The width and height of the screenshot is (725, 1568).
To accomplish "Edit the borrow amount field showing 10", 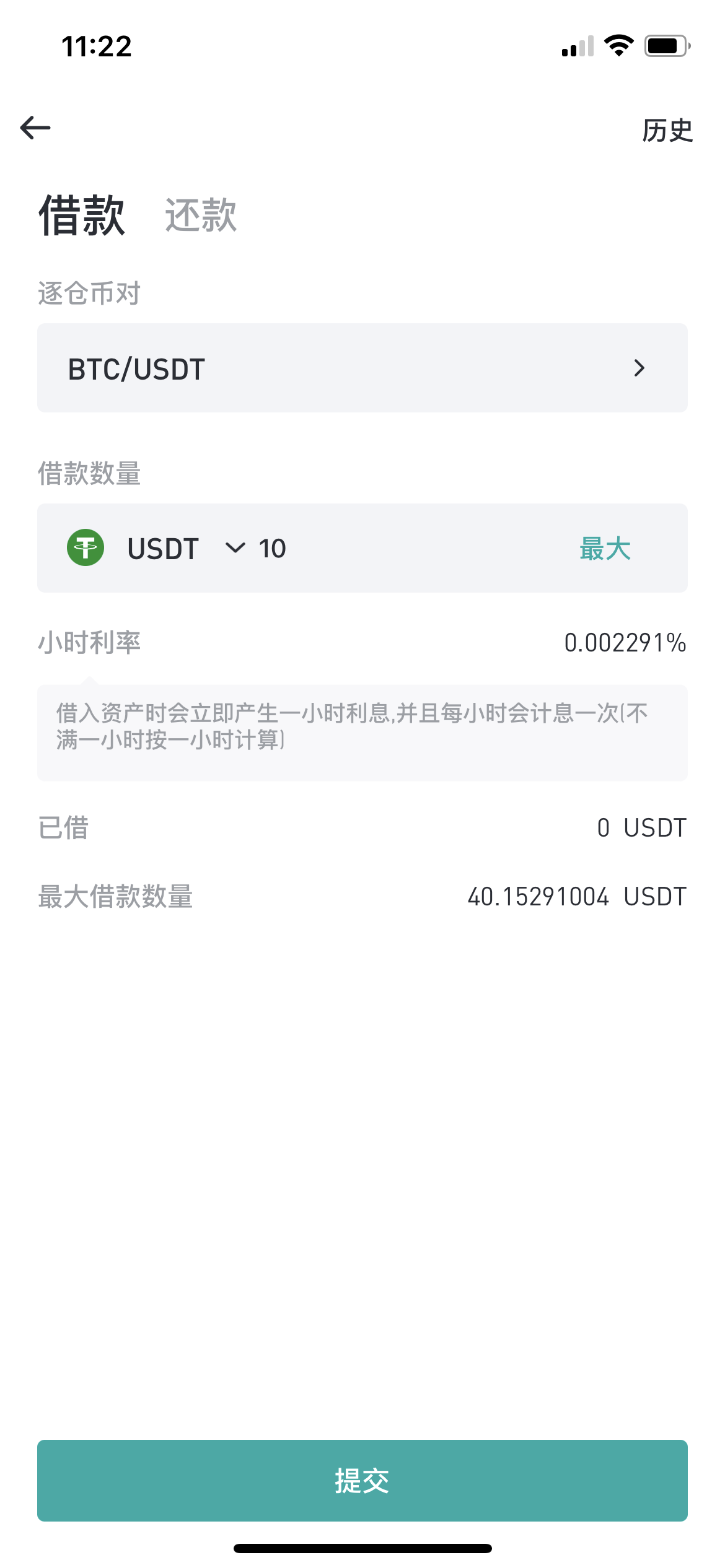I will click(x=397, y=549).
